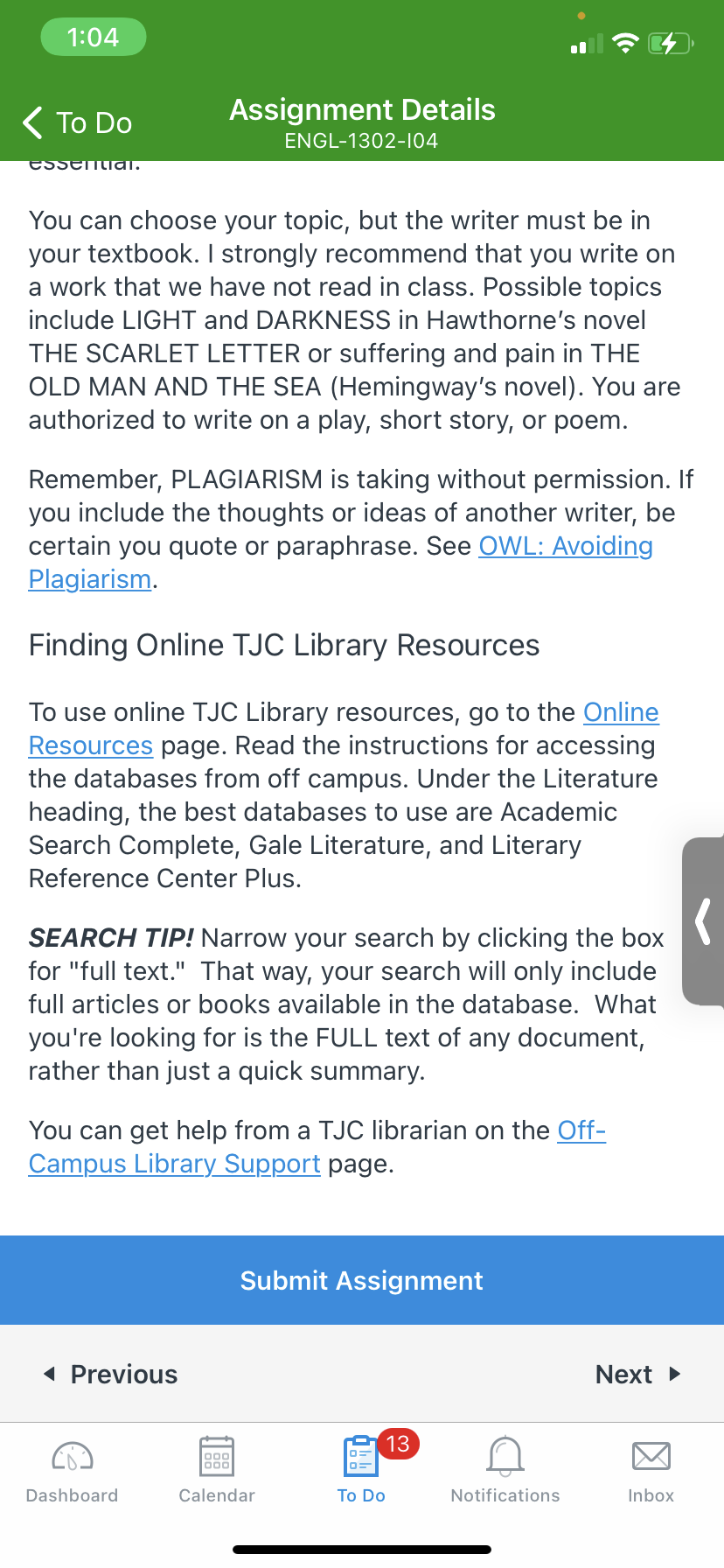Image resolution: width=724 pixels, height=1568 pixels.
Task: Switch to the Calendar tab
Action: [217, 1470]
